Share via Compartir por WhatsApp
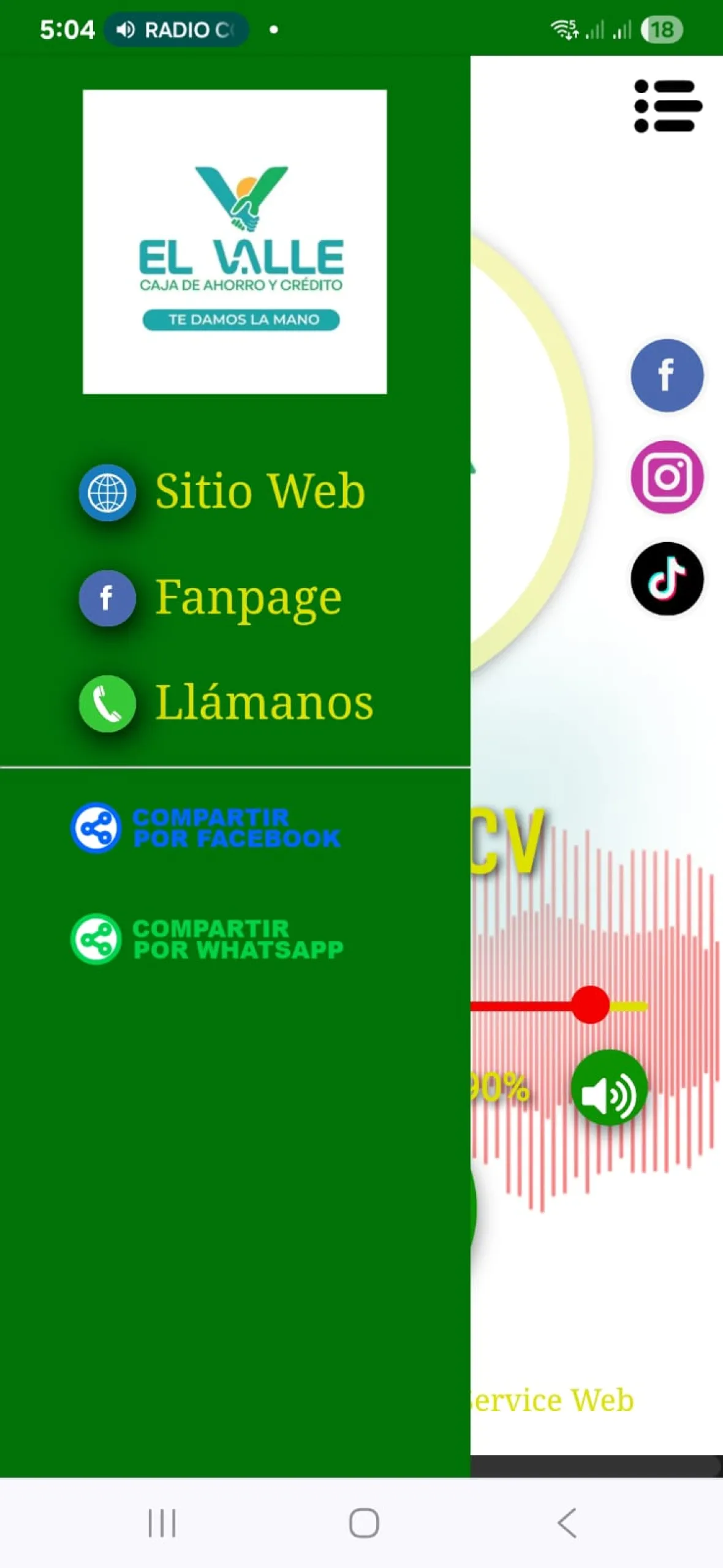This screenshot has width=723, height=1568. pyautogui.click(x=208, y=939)
